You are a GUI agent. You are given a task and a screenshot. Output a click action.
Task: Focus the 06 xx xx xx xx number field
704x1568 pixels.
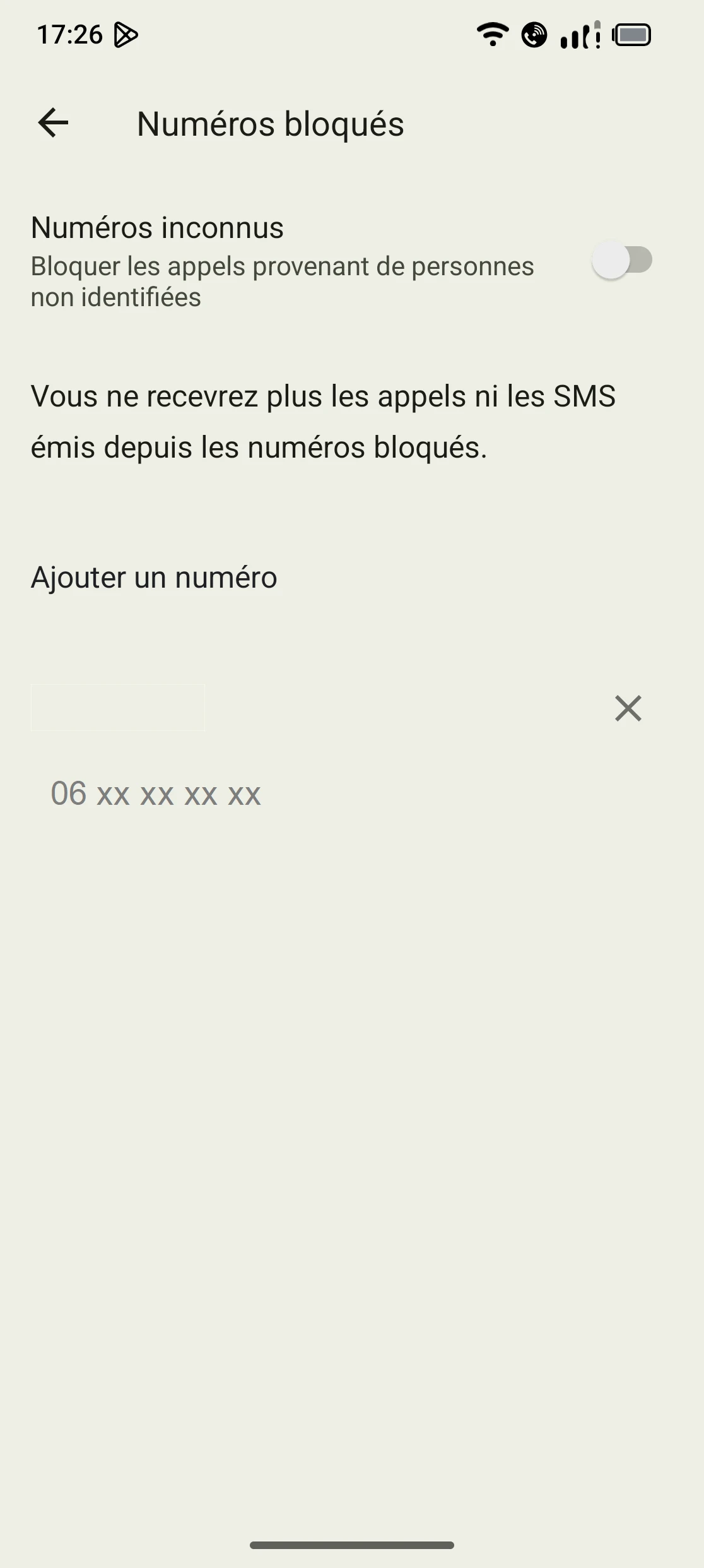tap(156, 793)
